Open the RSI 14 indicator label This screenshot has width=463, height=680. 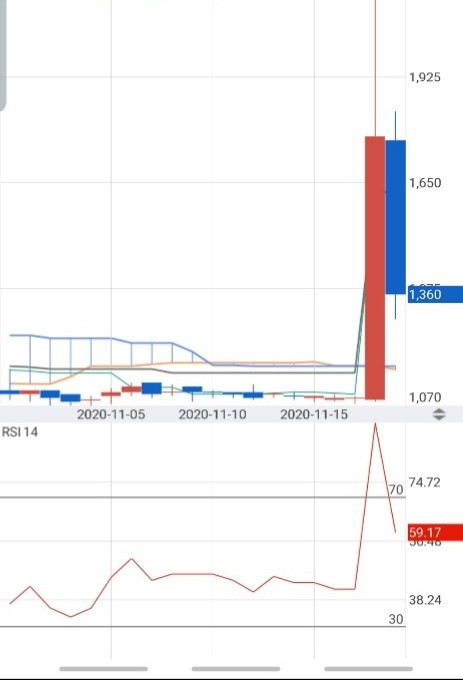pos(20,432)
